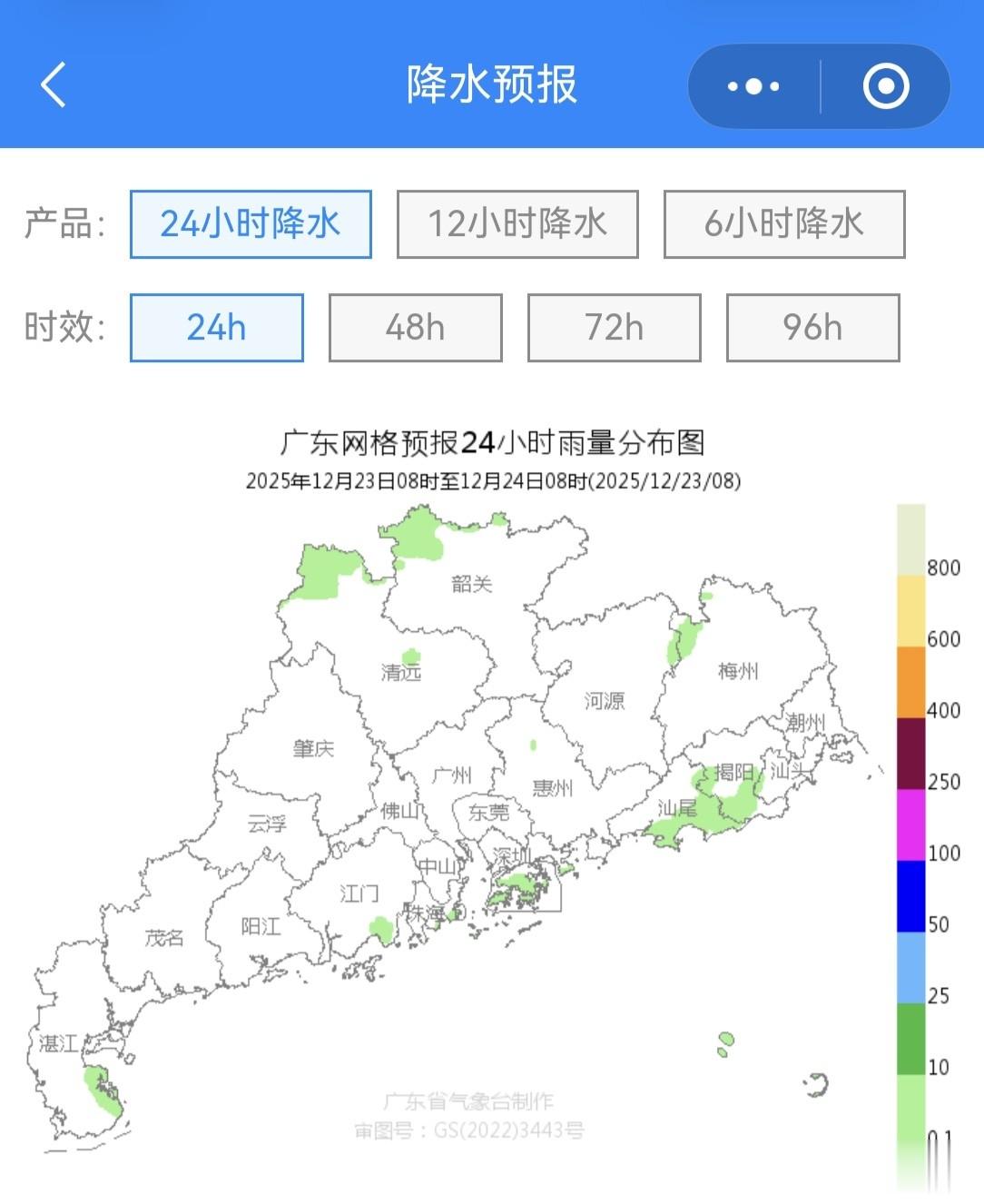Close the mini program via the circle icon
This screenshot has height=1204, width=984.
click(x=885, y=86)
